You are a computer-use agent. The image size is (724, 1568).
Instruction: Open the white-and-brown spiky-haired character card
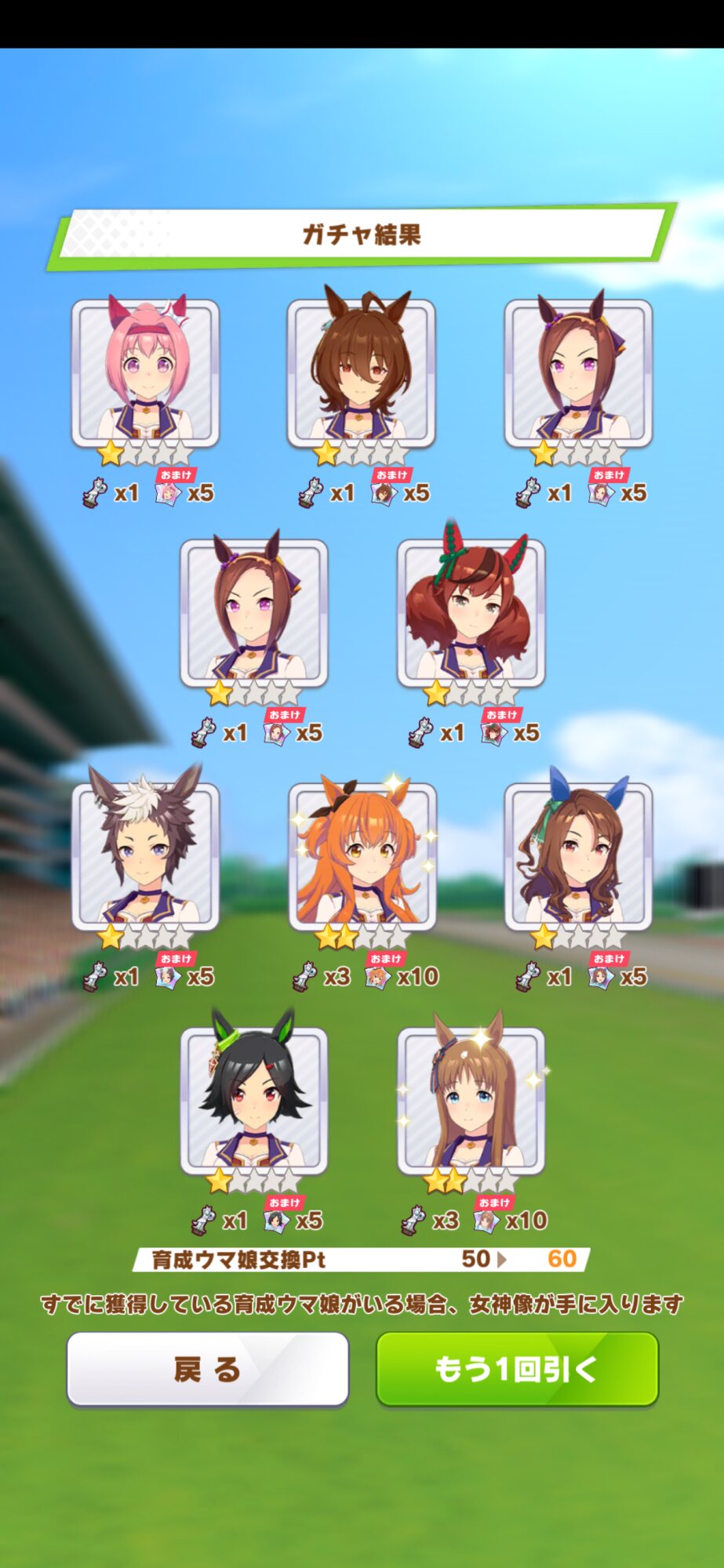[145, 856]
